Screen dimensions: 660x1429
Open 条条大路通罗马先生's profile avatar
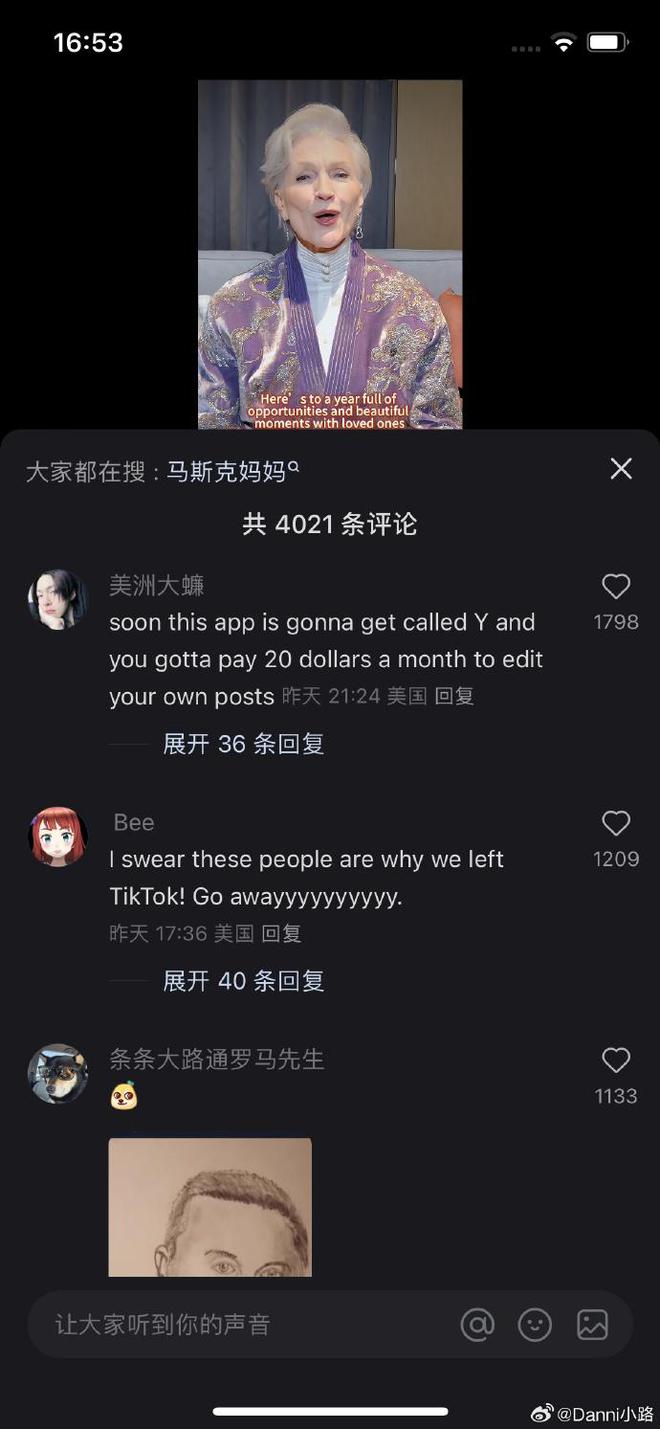tap(57, 1074)
